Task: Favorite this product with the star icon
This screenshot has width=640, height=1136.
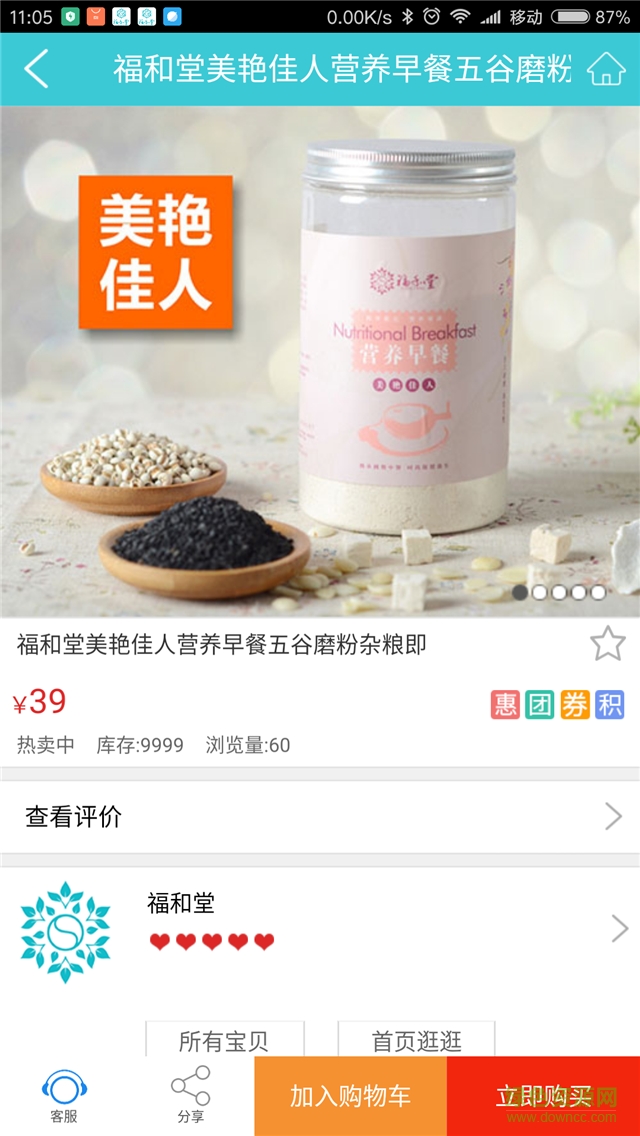Action: click(x=607, y=644)
